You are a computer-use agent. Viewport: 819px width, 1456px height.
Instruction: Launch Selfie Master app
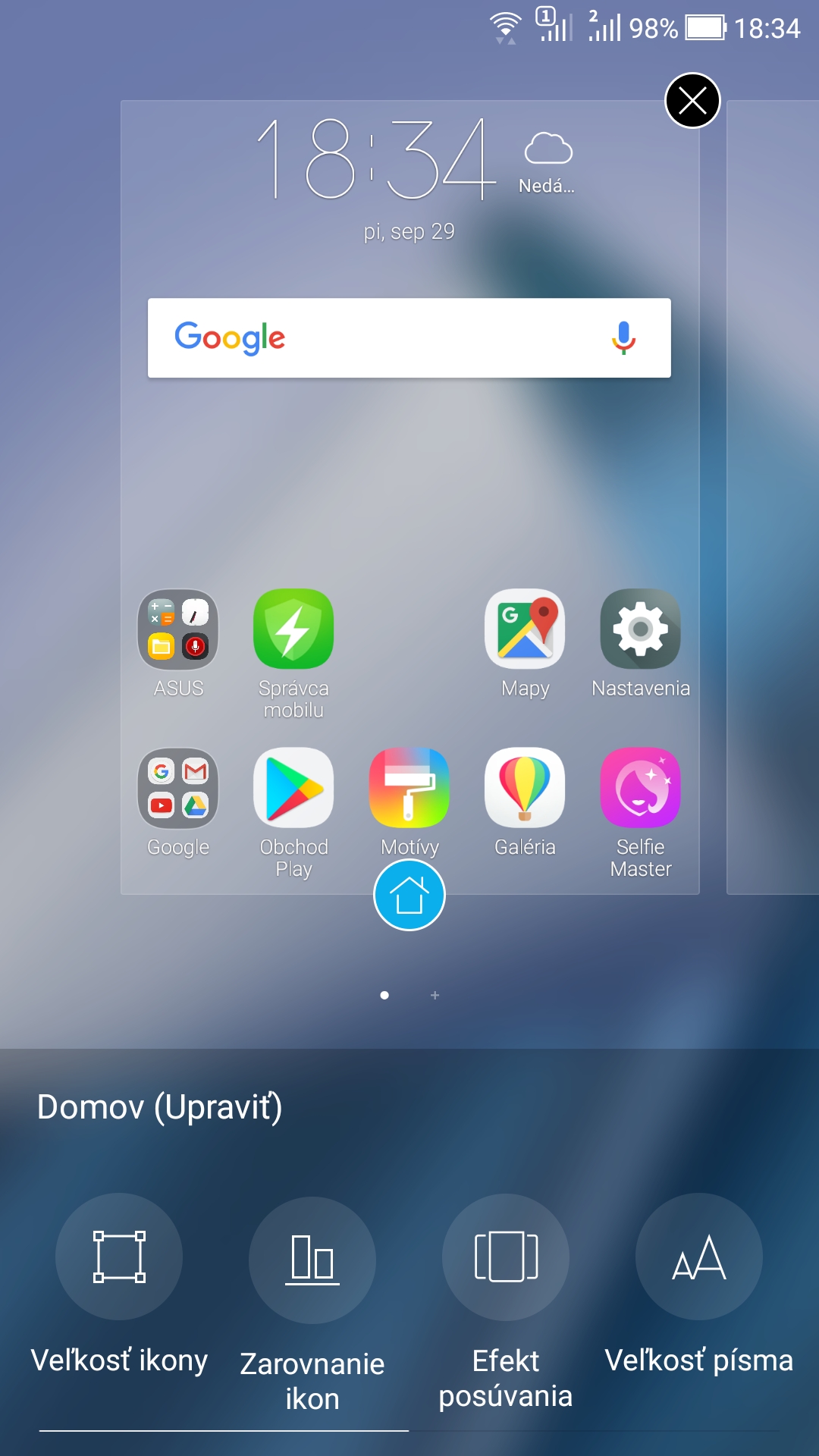(x=641, y=813)
